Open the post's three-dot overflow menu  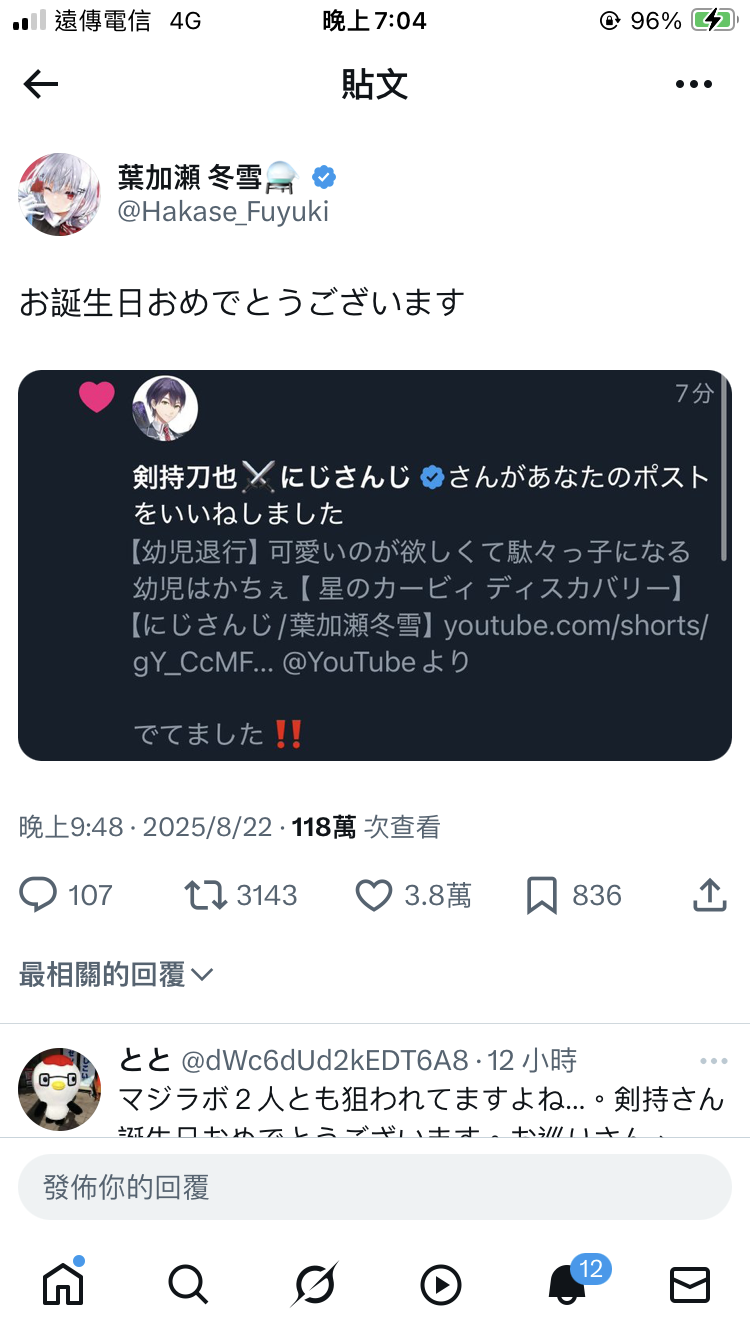(693, 85)
